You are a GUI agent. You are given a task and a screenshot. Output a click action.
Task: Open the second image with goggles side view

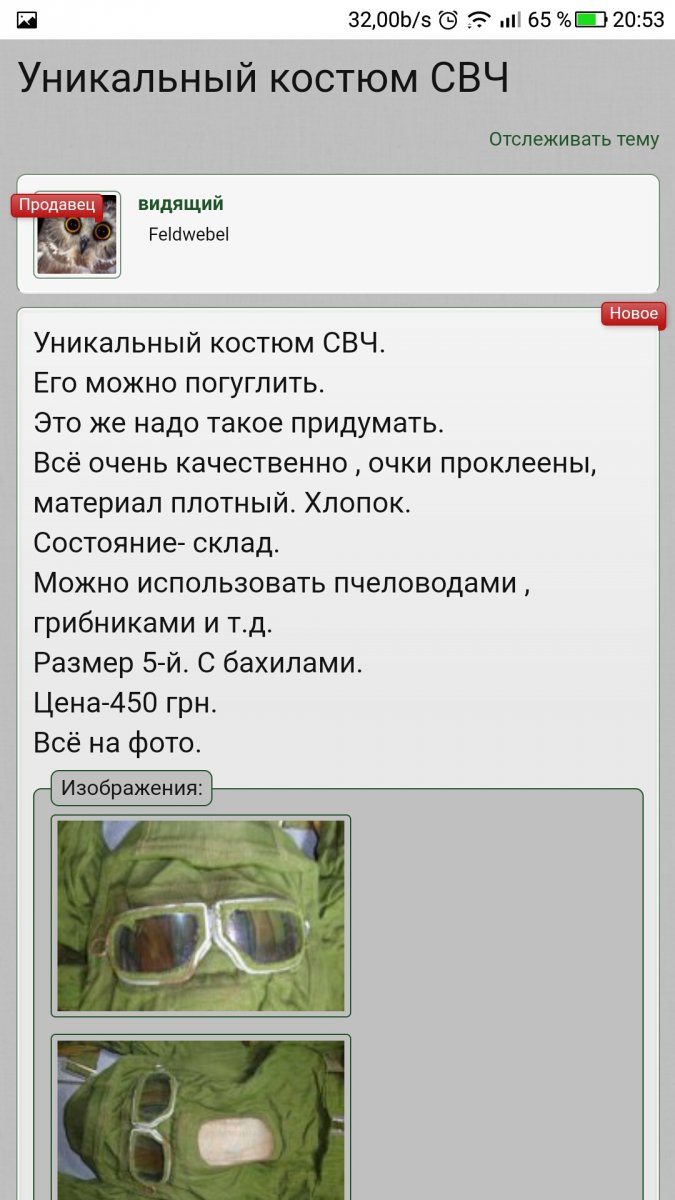point(201,1117)
